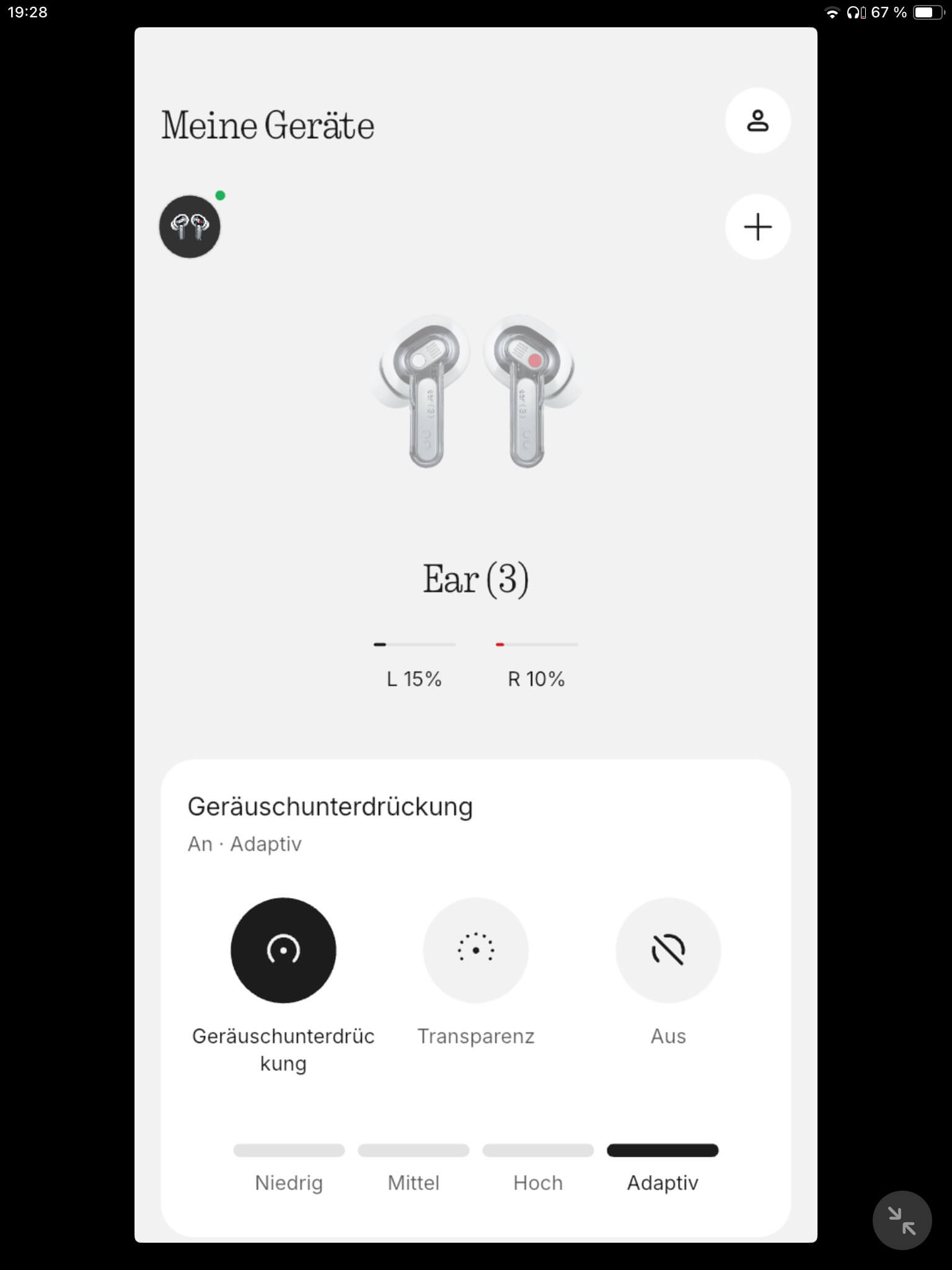This screenshot has width=952, height=1270.
Task: Switch to Transparenz mode
Action: [x=475, y=950]
